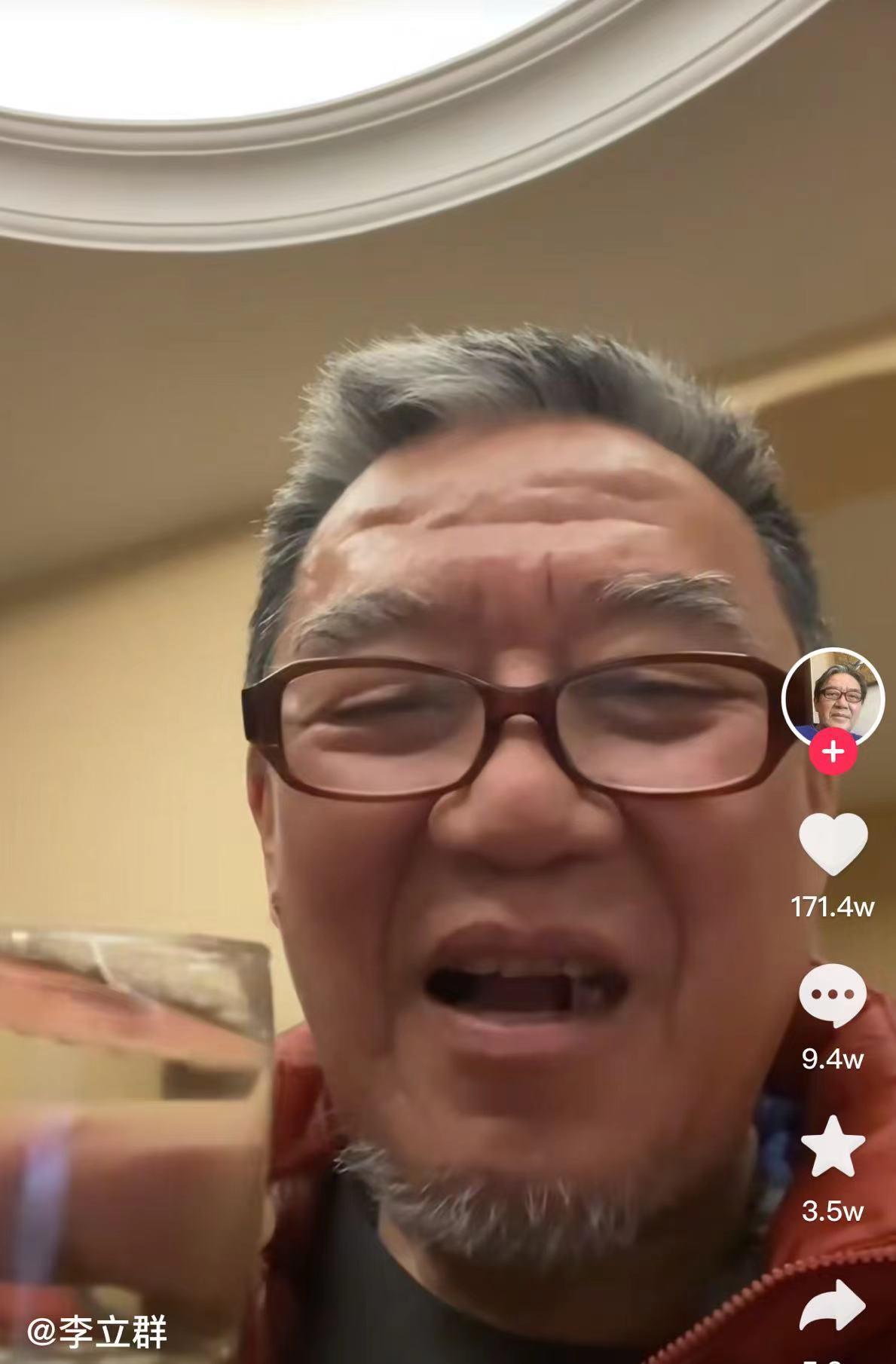
Task: Open the @李立群 username link
Action: [x=97, y=1332]
